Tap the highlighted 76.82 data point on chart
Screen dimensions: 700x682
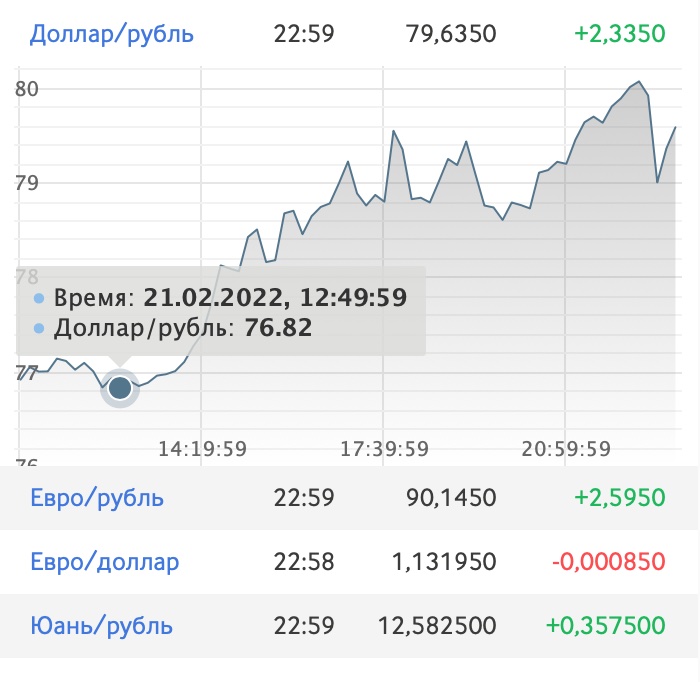120,387
